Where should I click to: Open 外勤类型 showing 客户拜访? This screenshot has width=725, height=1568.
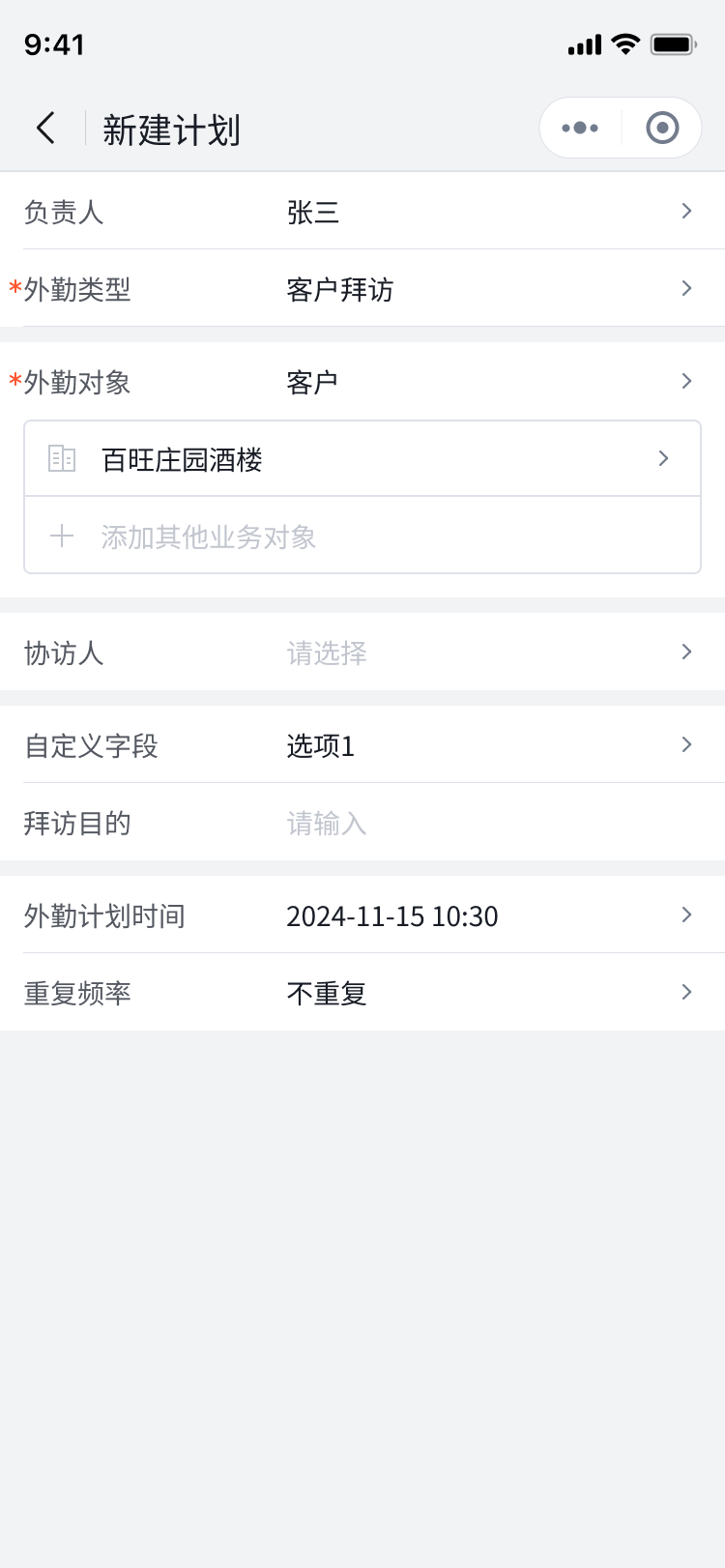[362, 288]
